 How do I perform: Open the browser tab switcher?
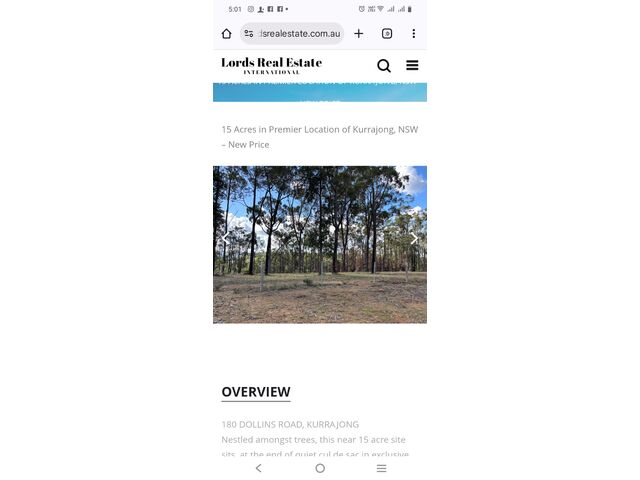coord(387,33)
